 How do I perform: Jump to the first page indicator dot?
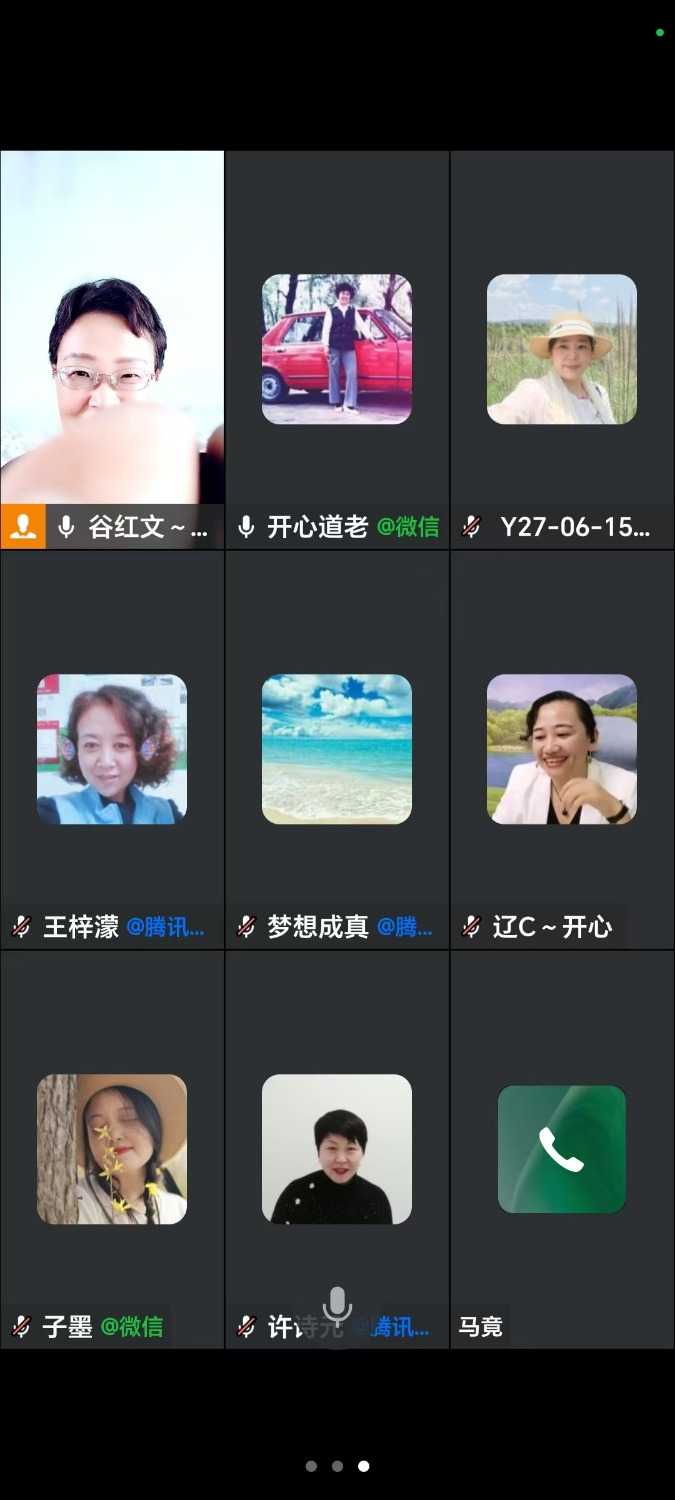pos(311,1466)
